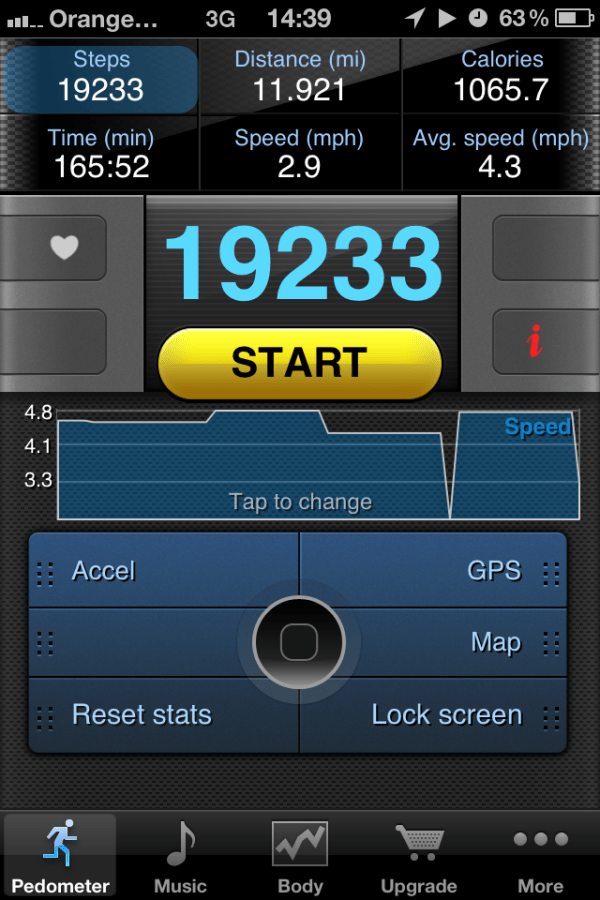Viewport: 600px width, 900px height.
Task: Open the More tab
Action: 540,856
